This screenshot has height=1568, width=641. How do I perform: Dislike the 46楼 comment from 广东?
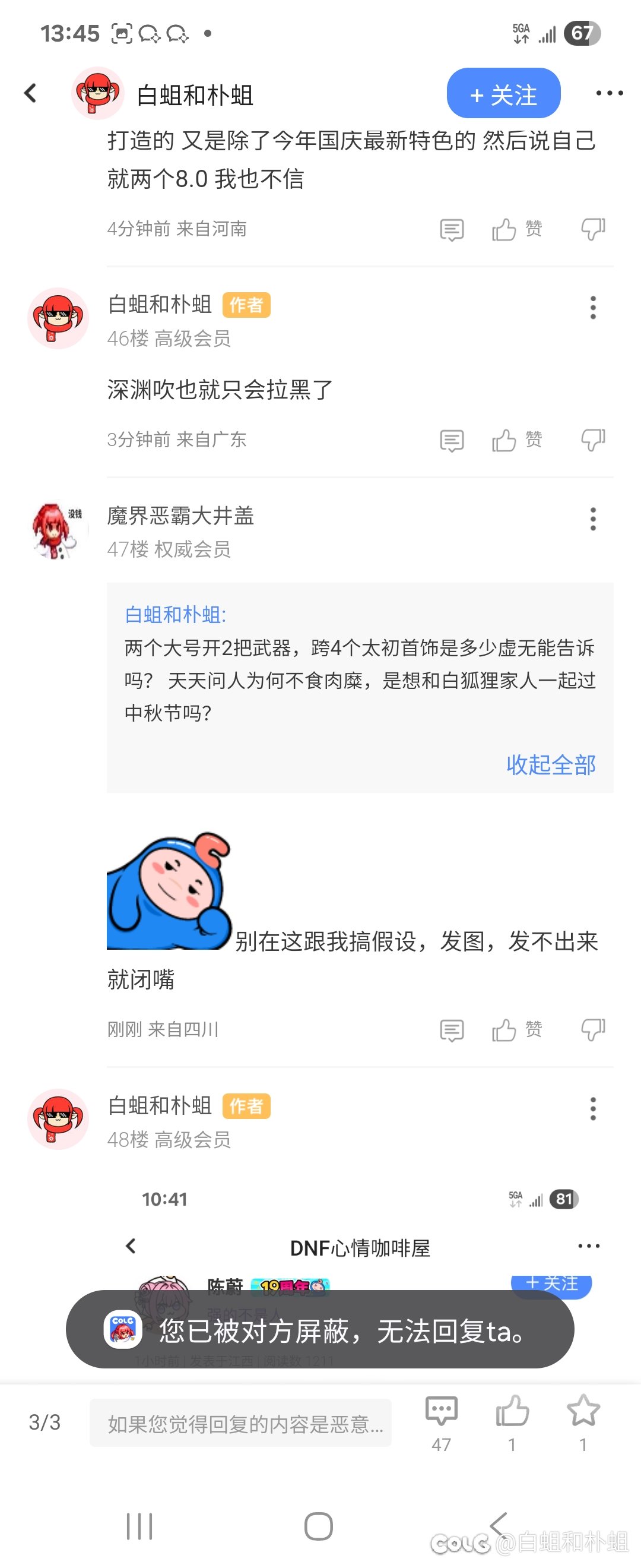click(x=592, y=440)
